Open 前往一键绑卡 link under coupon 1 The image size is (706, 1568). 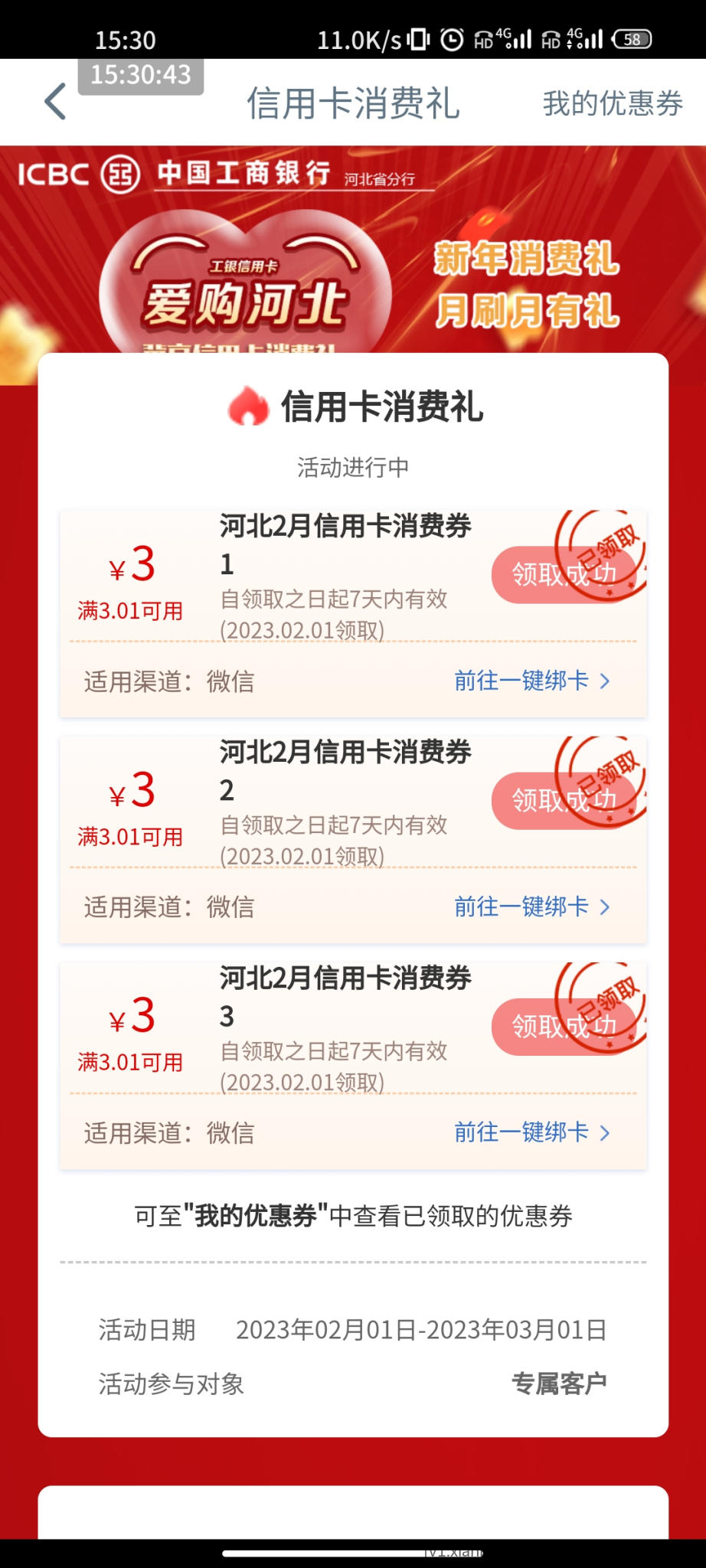[531, 681]
